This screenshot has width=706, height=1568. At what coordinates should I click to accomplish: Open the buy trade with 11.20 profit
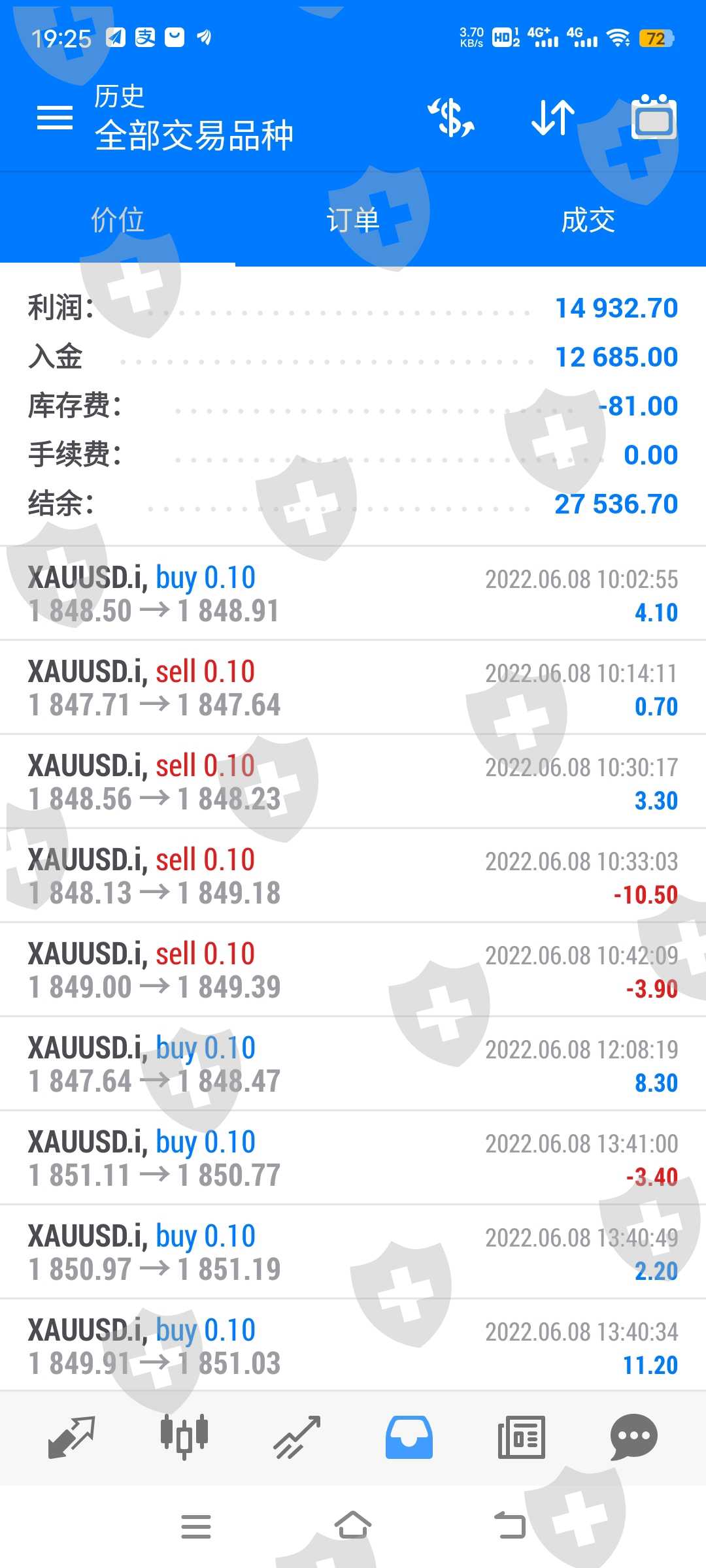tap(353, 1347)
